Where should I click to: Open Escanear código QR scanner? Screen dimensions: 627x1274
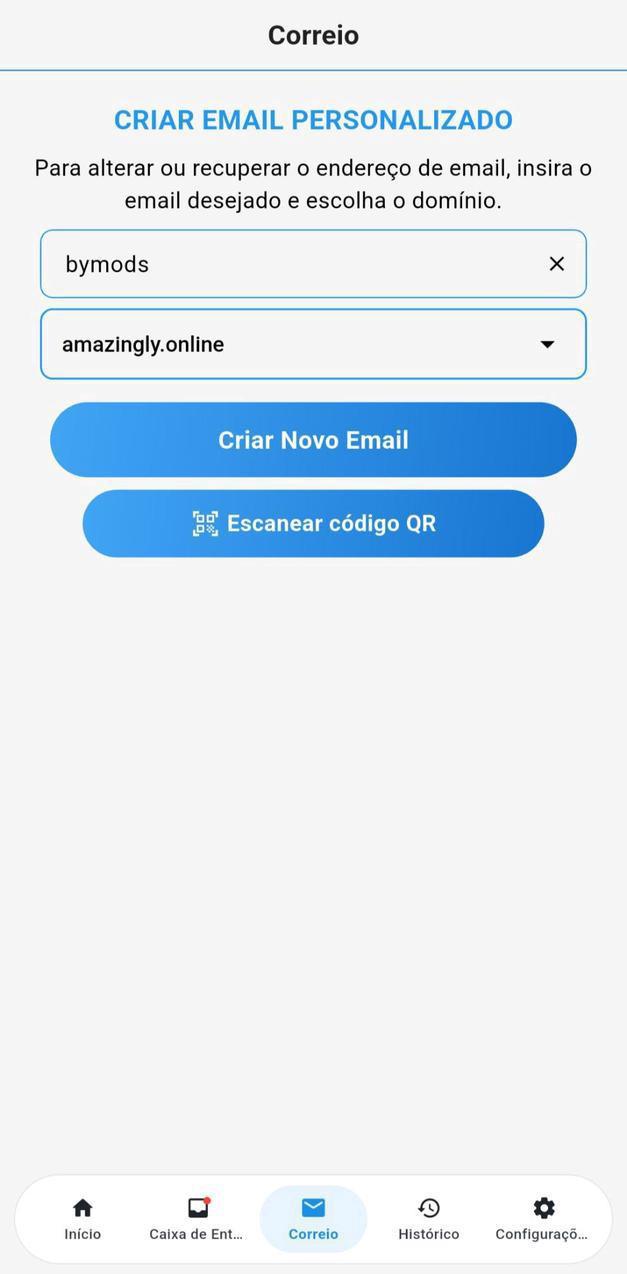point(313,523)
